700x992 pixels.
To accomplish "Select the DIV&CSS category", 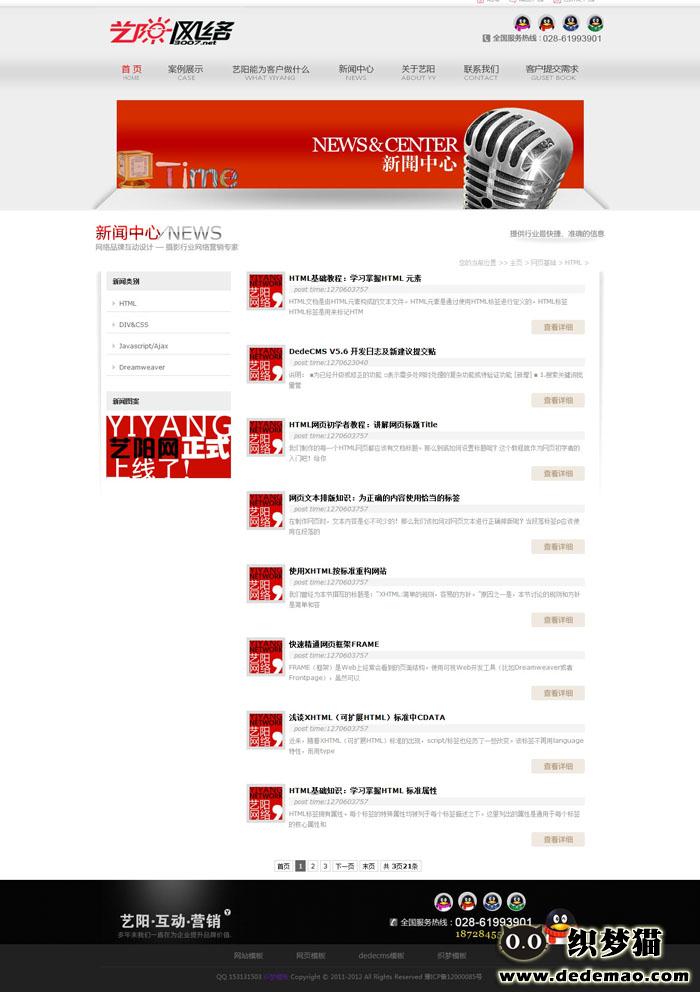I will coord(133,324).
